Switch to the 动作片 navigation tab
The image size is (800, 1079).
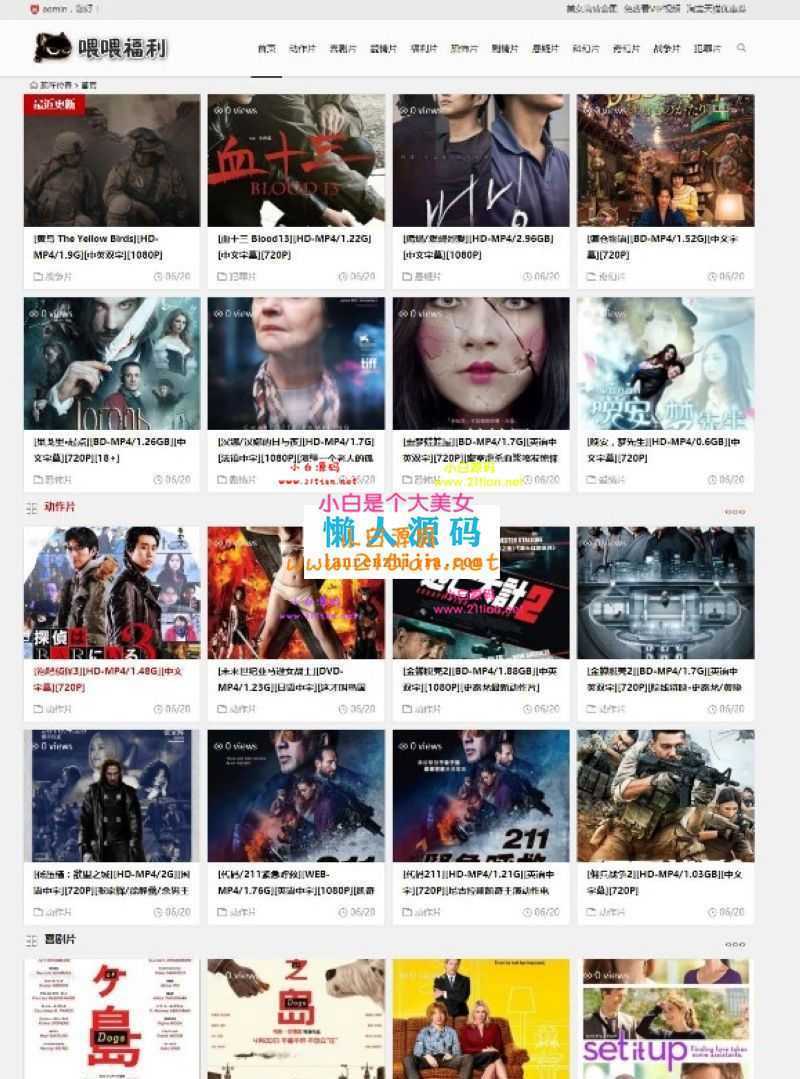pos(302,48)
